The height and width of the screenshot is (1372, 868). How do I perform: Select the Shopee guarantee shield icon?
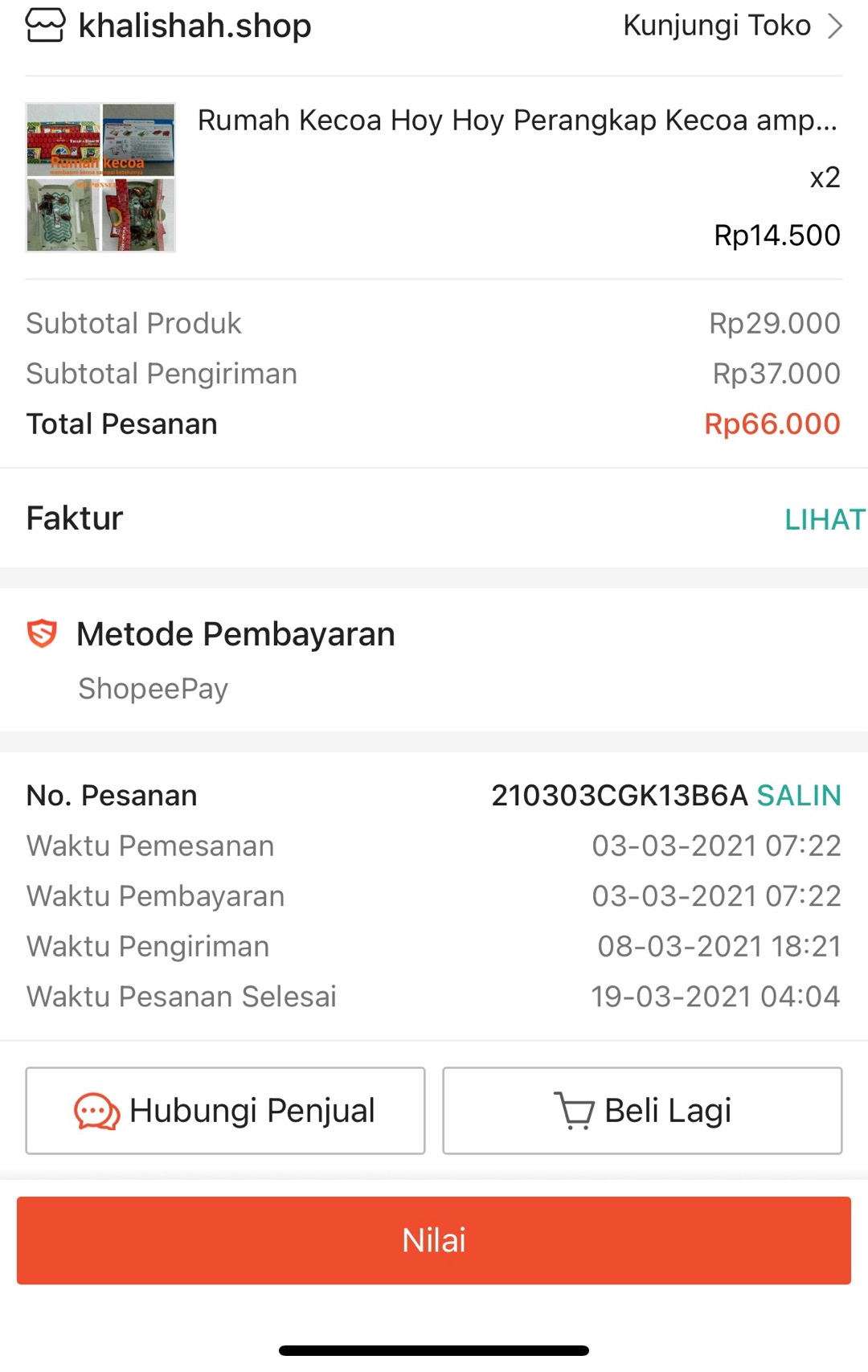click(x=42, y=633)
